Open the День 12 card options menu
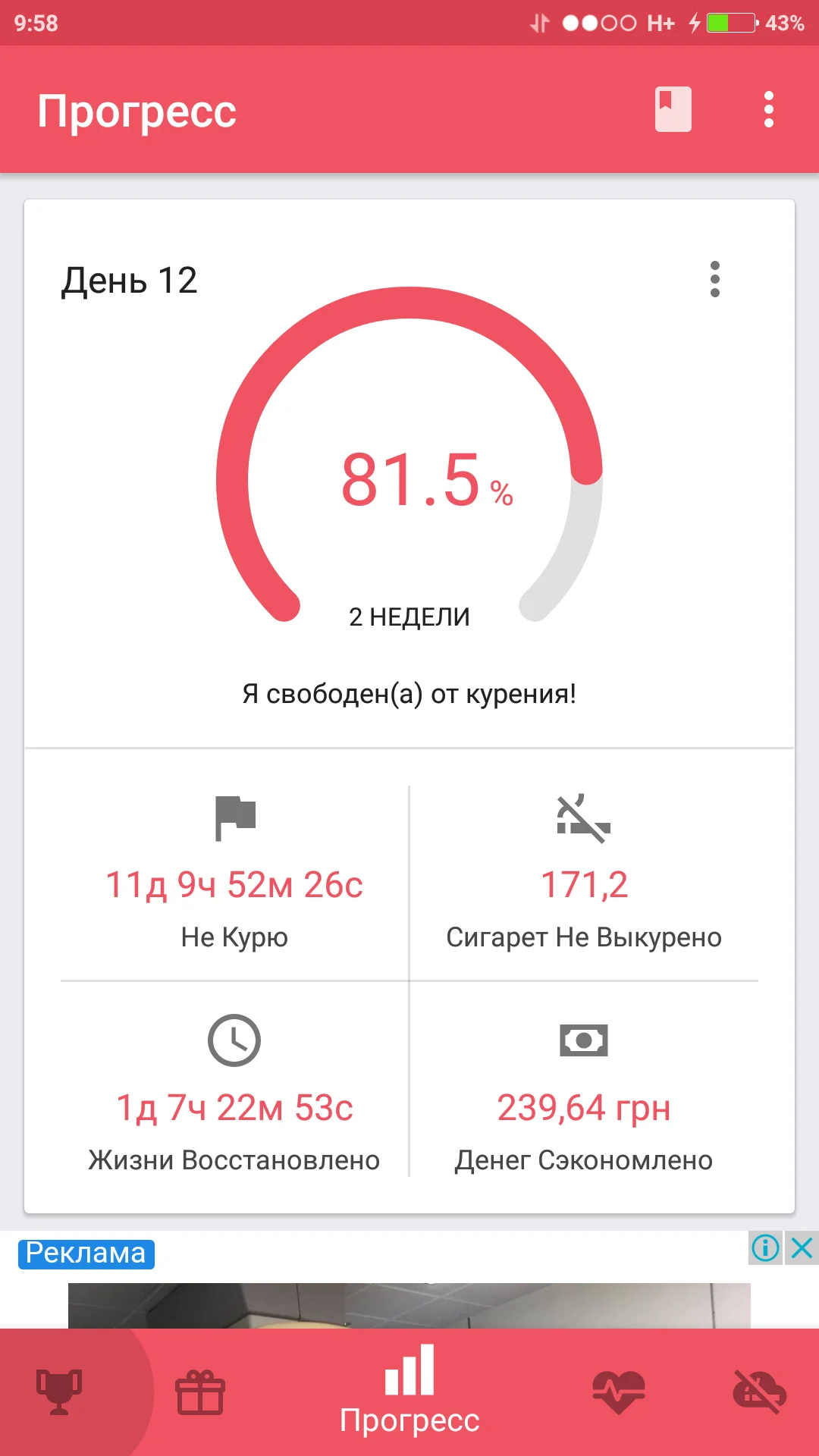Image resolution: width=819 pixels, height=1456 pixels. (716, 279)
